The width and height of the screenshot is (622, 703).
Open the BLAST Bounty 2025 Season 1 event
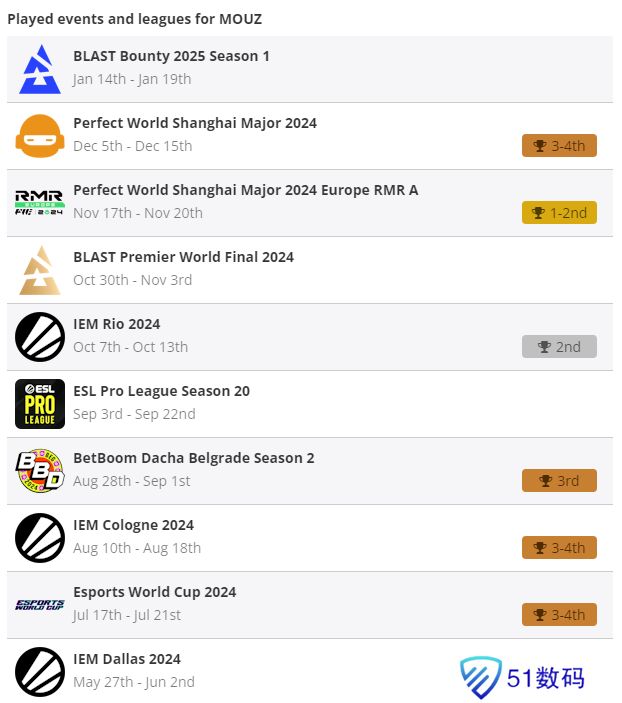pos(171,57)
